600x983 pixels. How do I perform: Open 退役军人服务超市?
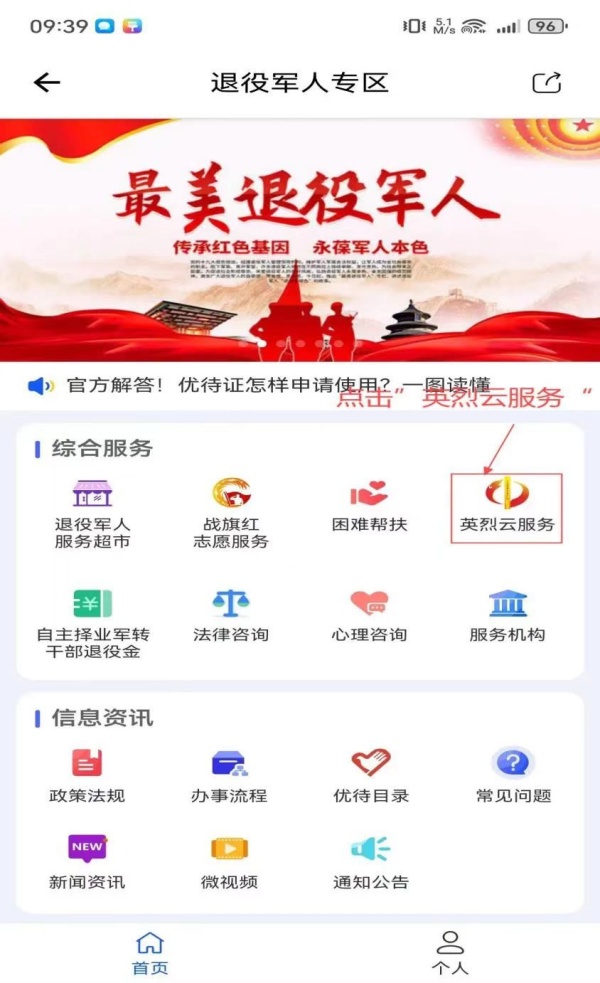click(x=93, y=513)
